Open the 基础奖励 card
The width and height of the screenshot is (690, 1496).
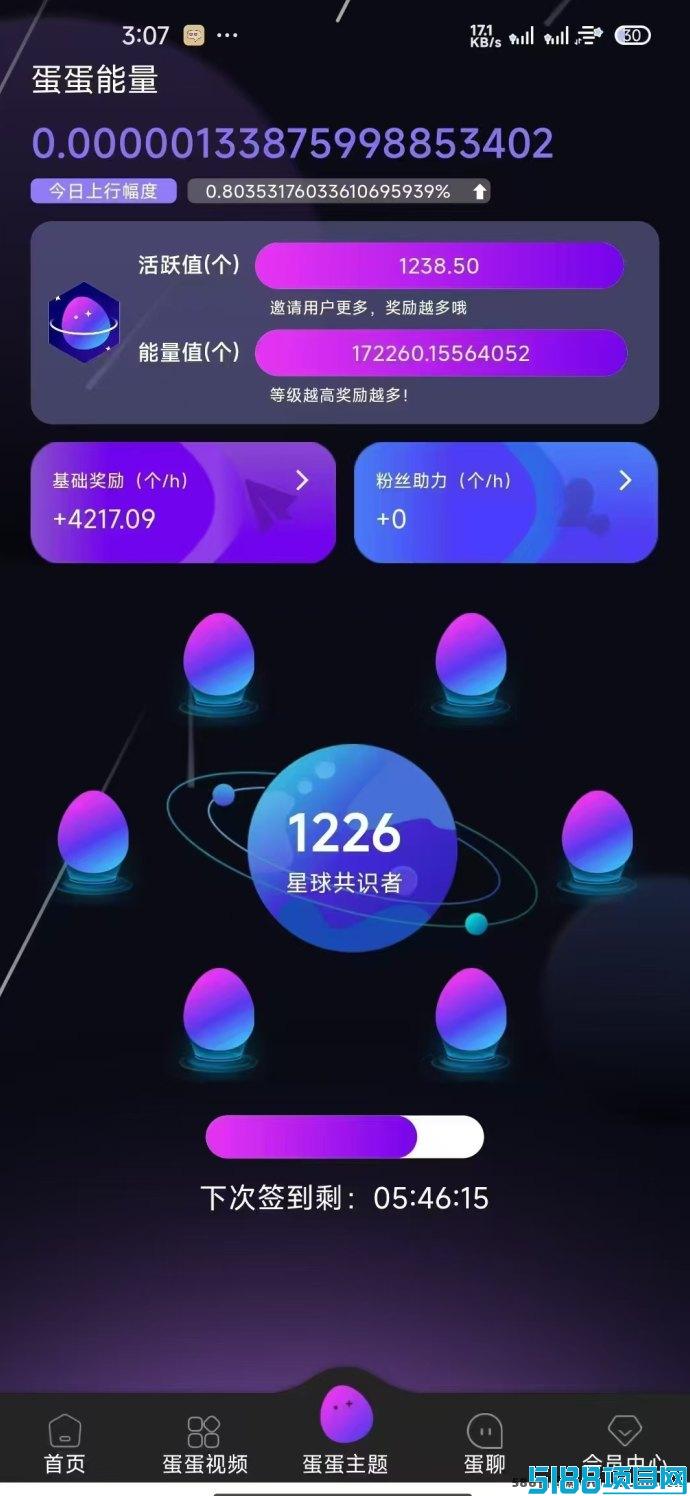183,502
